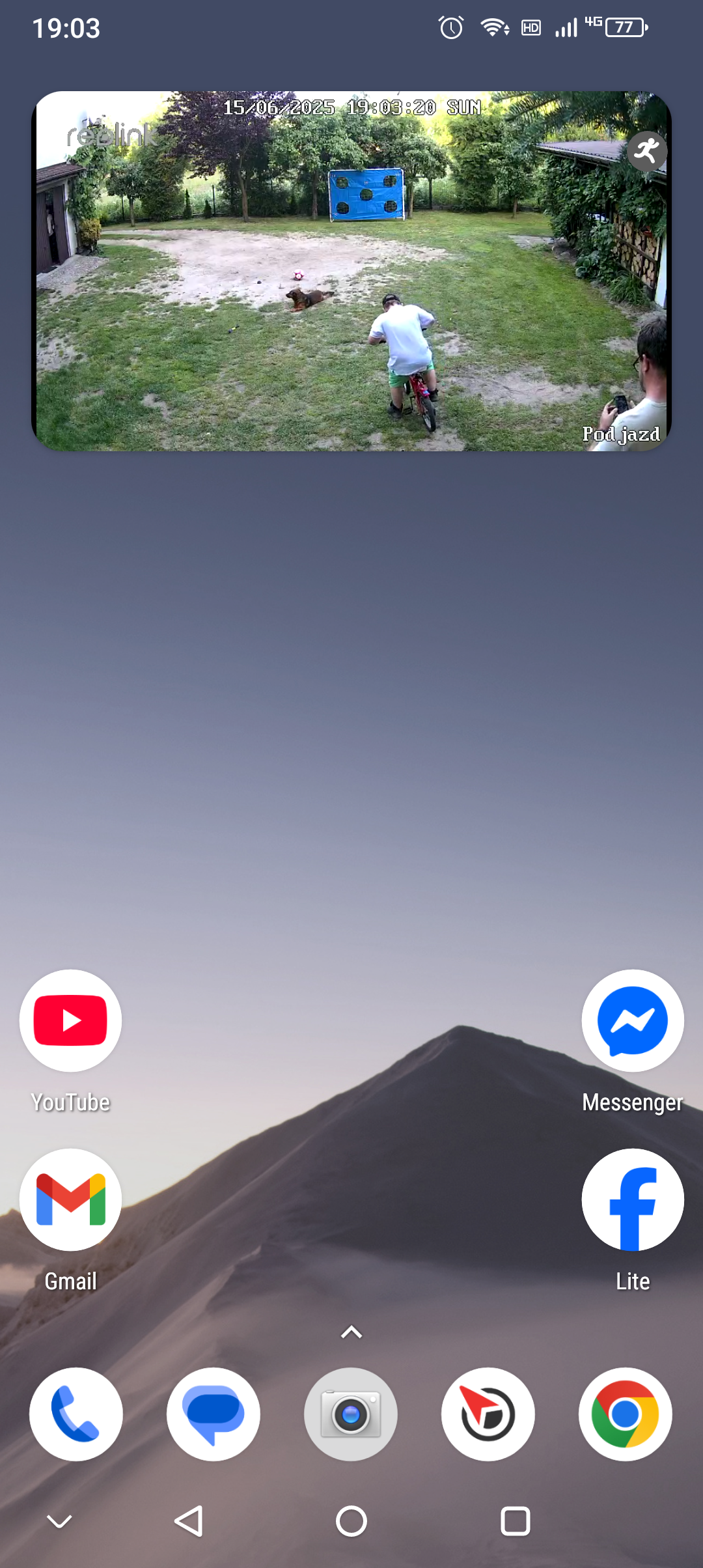Open the Phone dialer
This screenshot has height=1568, width=703.
[76, 1414]
